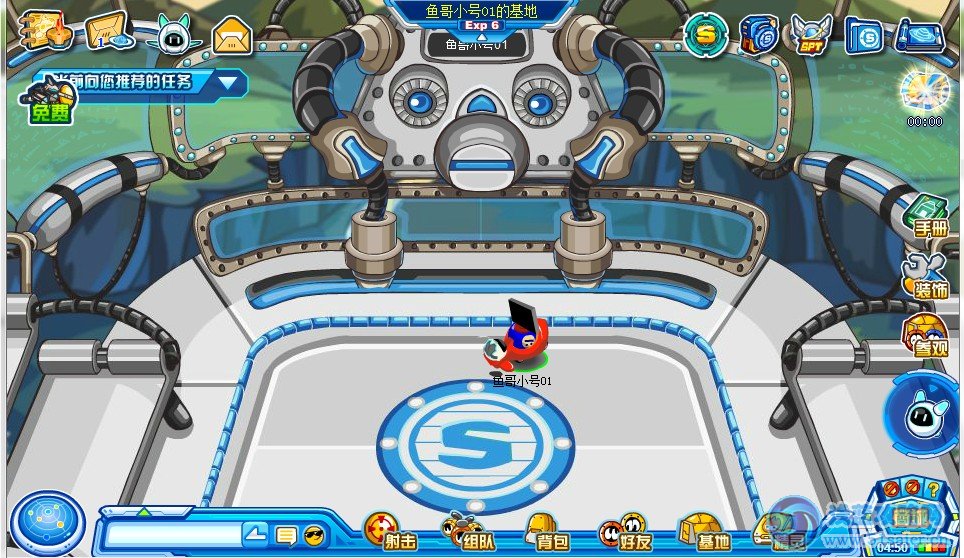Open the 射击 (shoot) button
The image size is (964, 558).
click(x=390, y=531)
